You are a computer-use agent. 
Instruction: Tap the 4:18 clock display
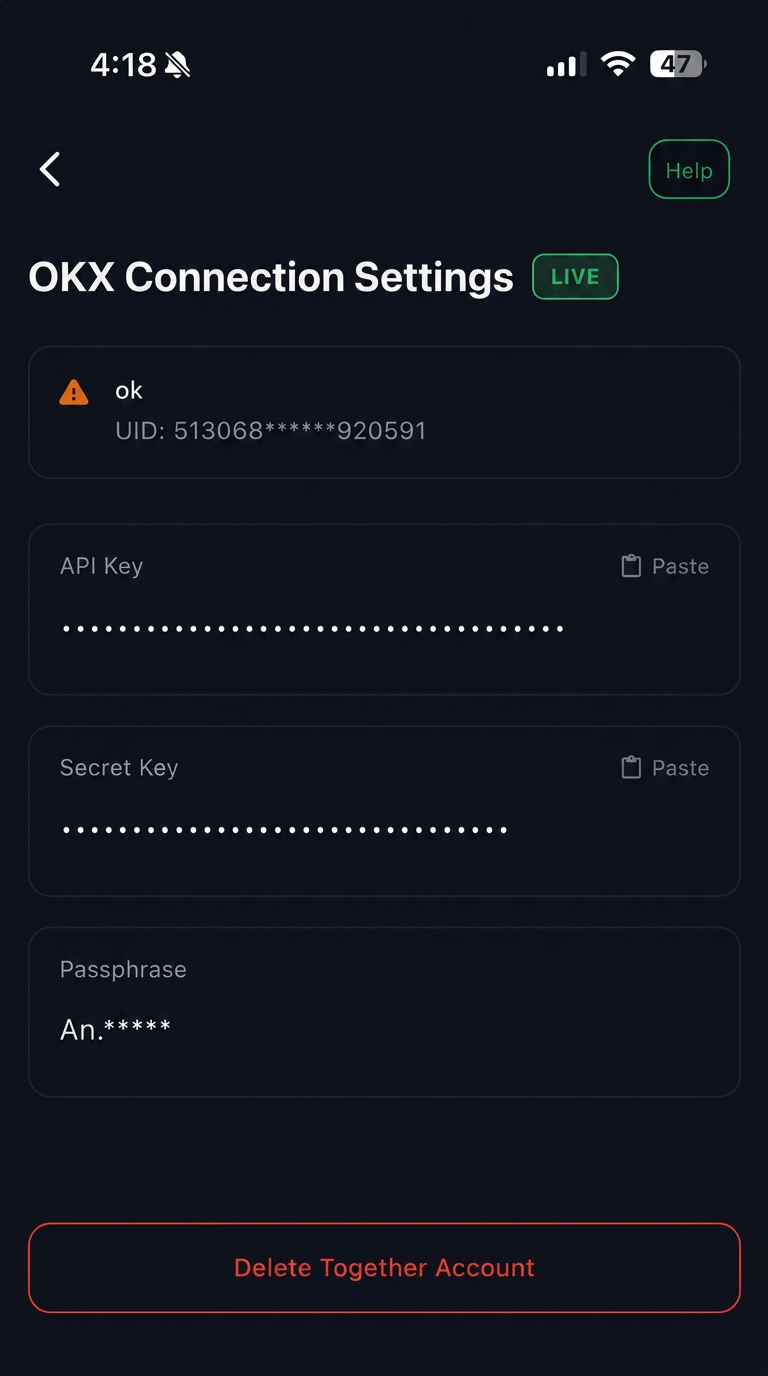pos(124,64)
